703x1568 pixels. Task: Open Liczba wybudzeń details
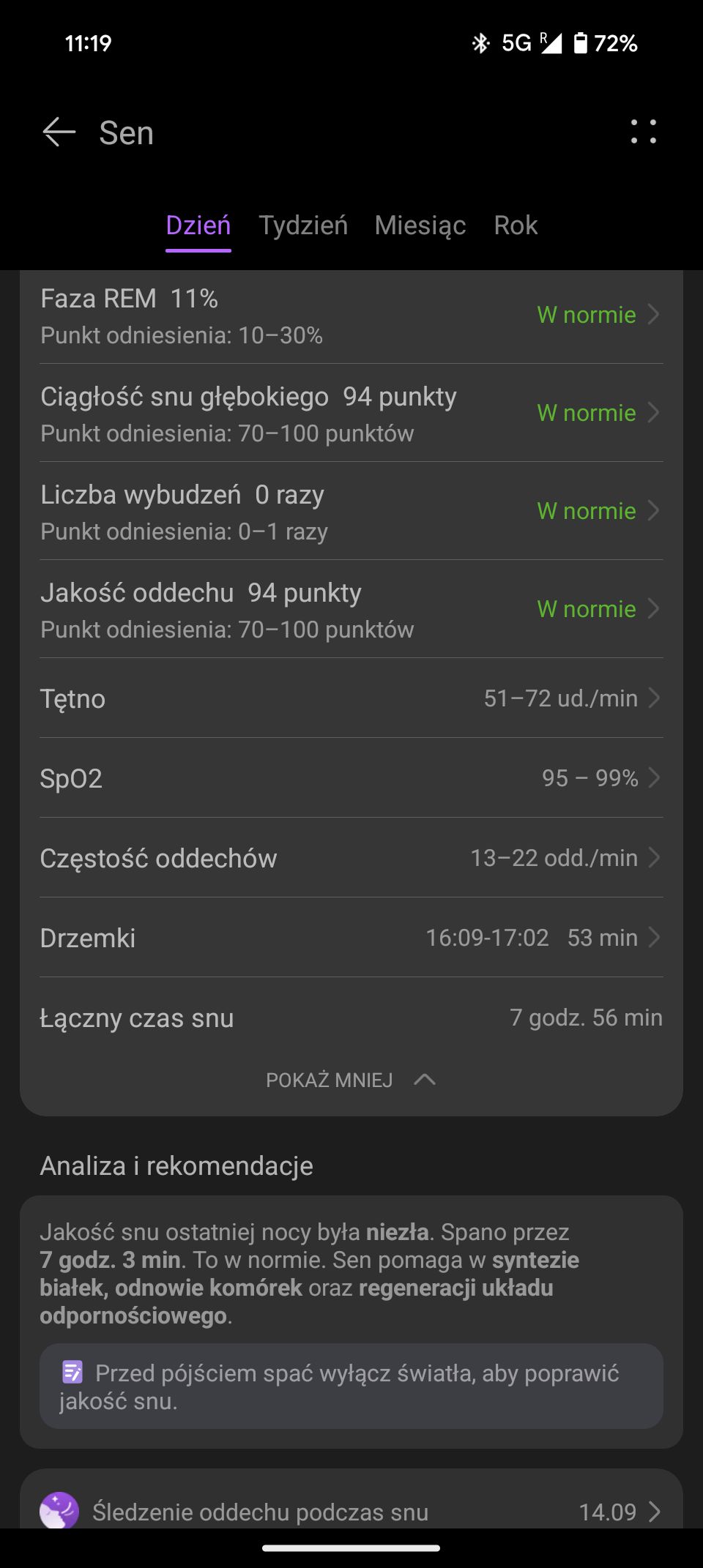click(351, 511)
